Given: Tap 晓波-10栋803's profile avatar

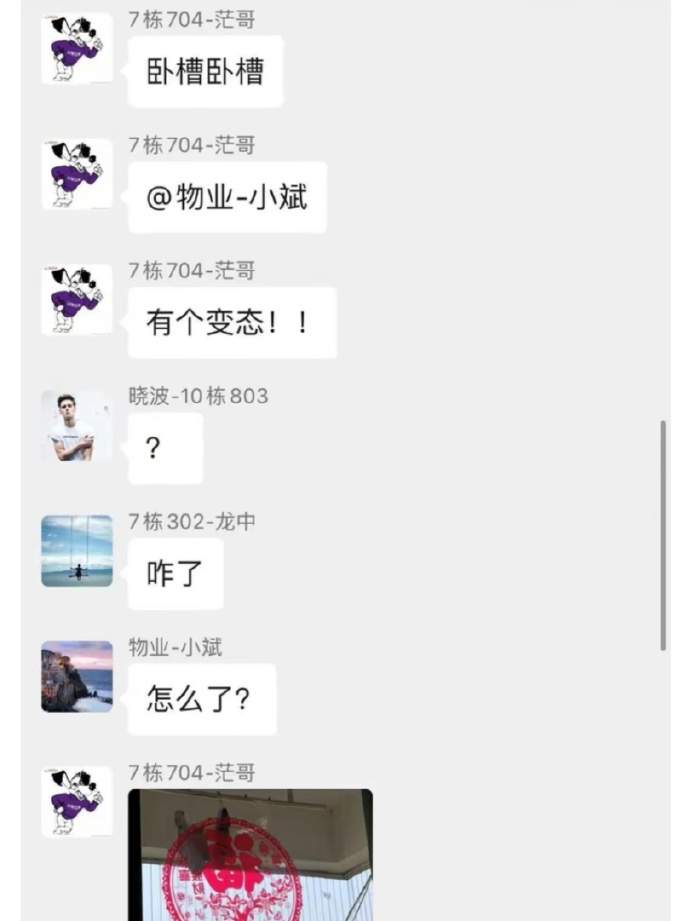Looking at the screenshot, I should point(77,426).
